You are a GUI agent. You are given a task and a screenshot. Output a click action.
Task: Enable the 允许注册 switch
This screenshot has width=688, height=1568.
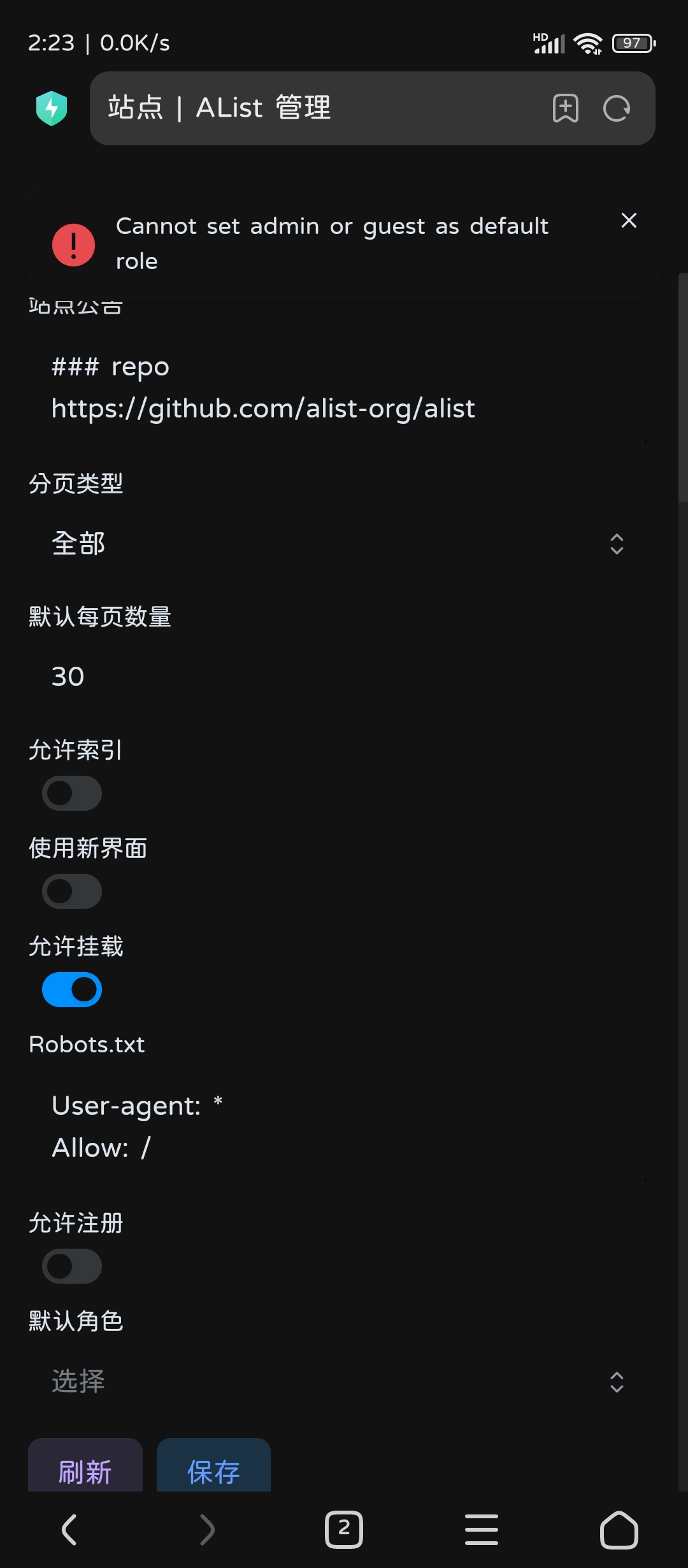click(x=72, y=1267)
